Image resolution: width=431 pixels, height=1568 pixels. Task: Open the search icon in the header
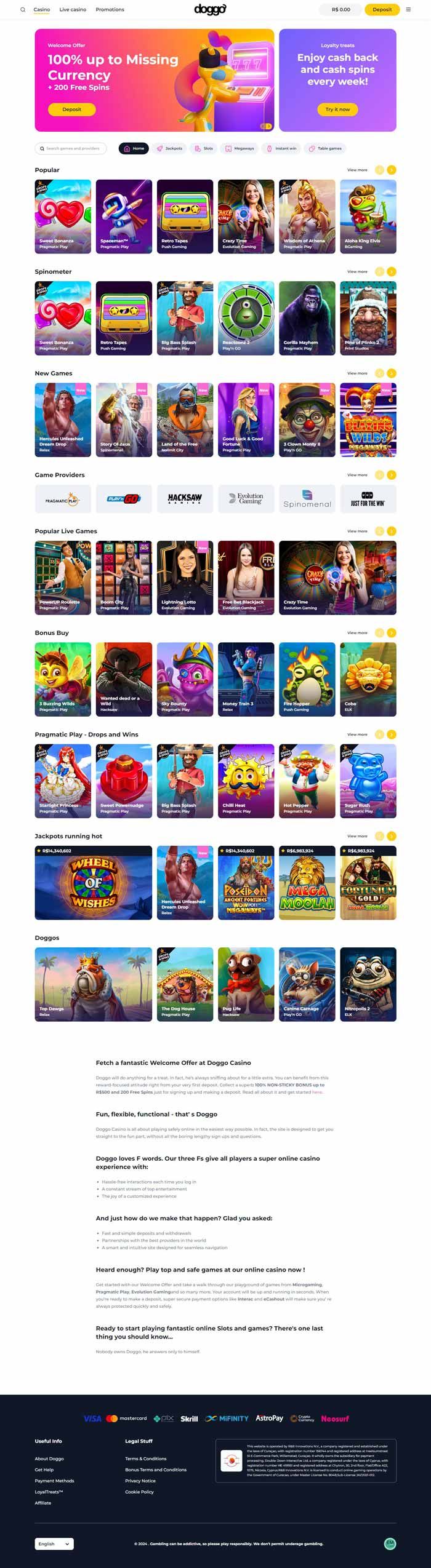[x=23, y=10]
